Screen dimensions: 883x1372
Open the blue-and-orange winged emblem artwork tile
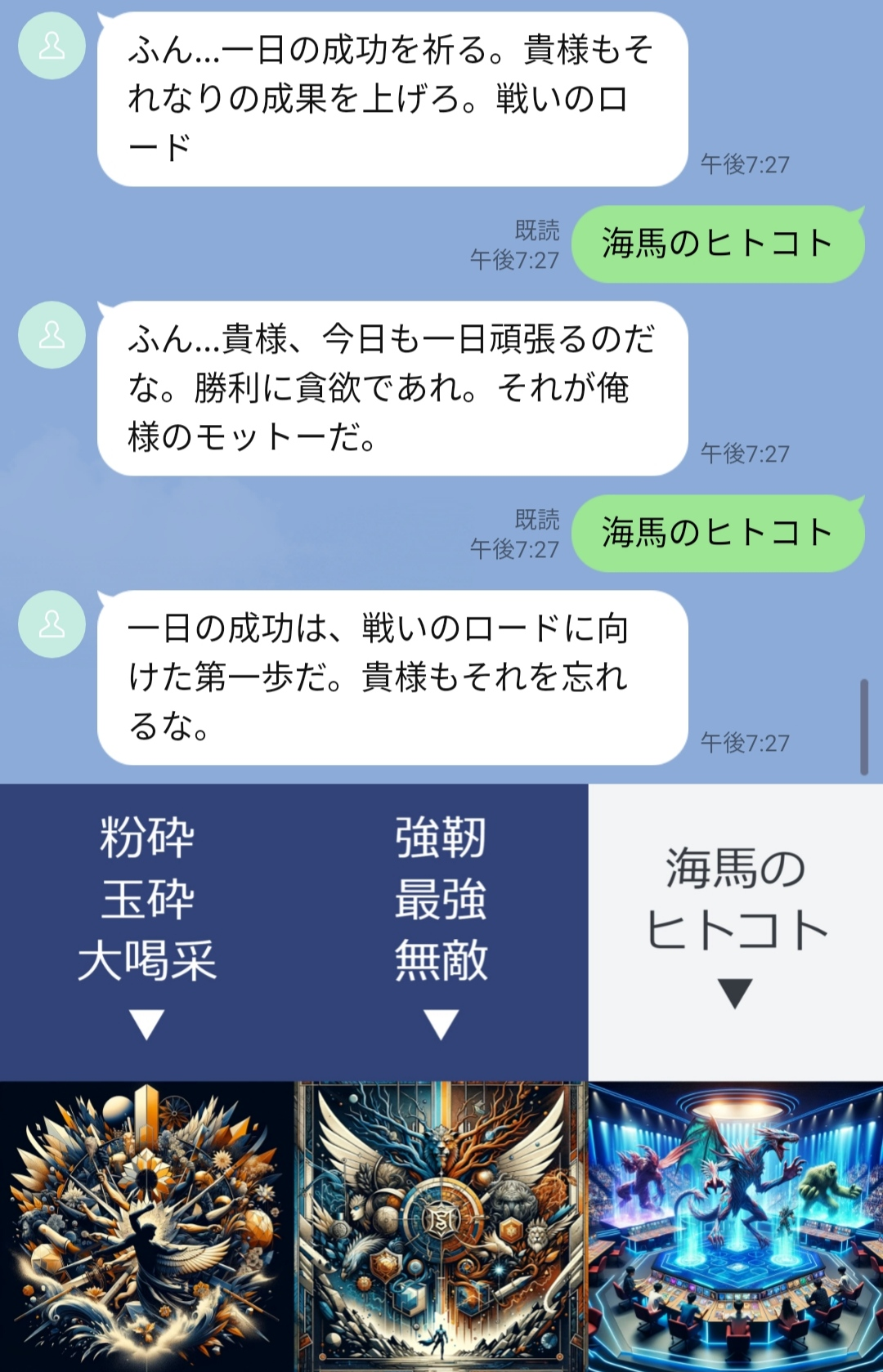(441, 1226)
